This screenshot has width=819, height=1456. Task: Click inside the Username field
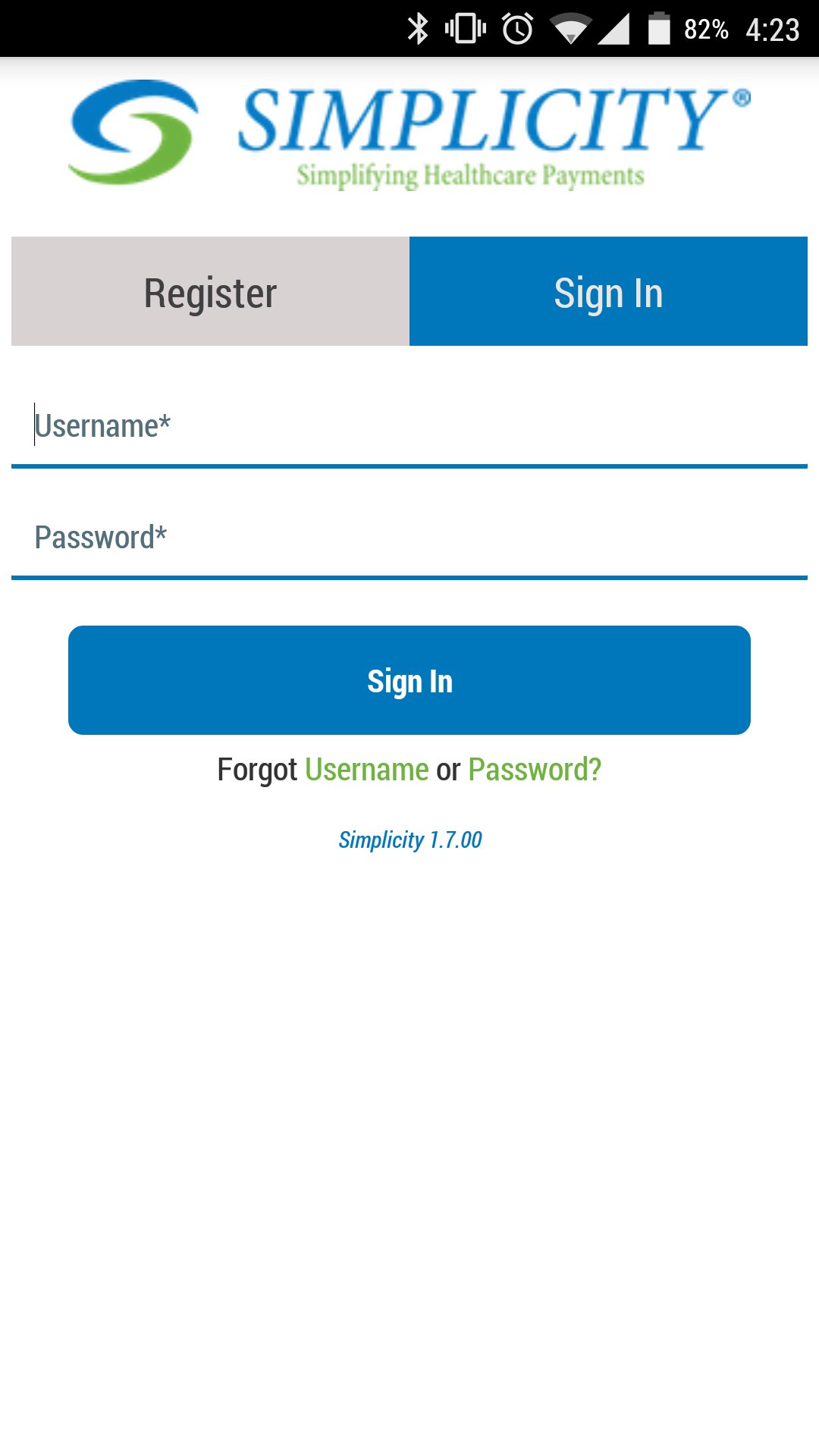coord(409,427)
